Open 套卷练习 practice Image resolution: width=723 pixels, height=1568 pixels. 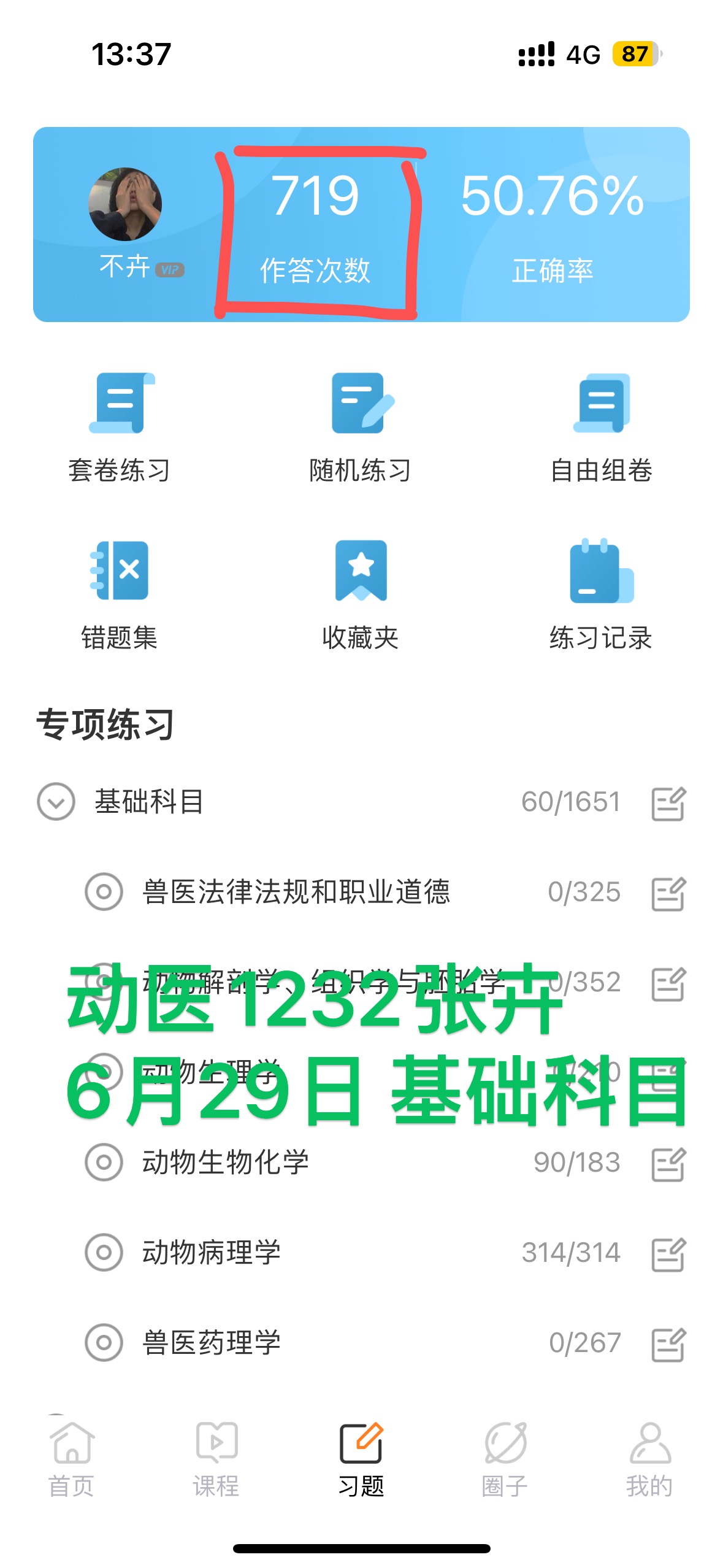(119, 426)
